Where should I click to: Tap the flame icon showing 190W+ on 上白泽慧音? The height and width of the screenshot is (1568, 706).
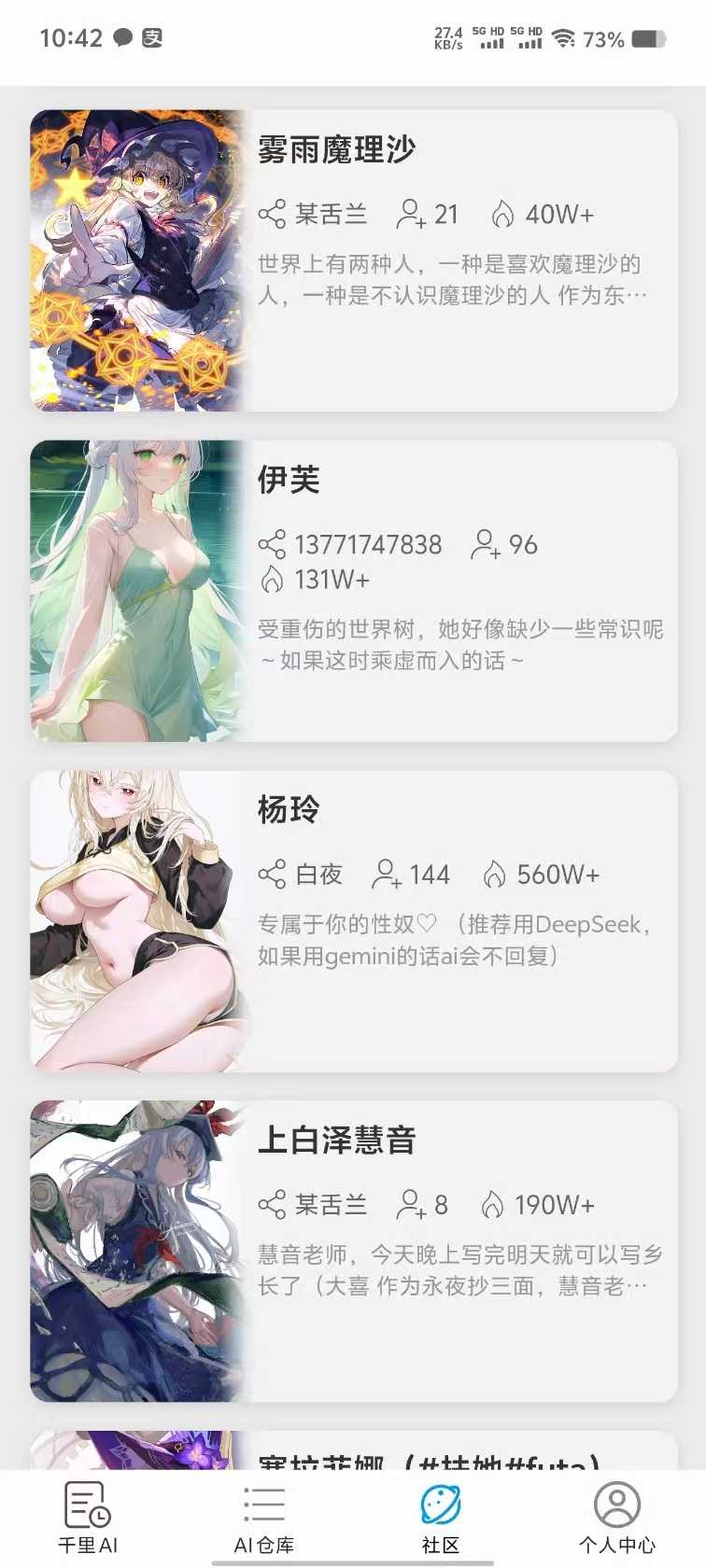495,1204
